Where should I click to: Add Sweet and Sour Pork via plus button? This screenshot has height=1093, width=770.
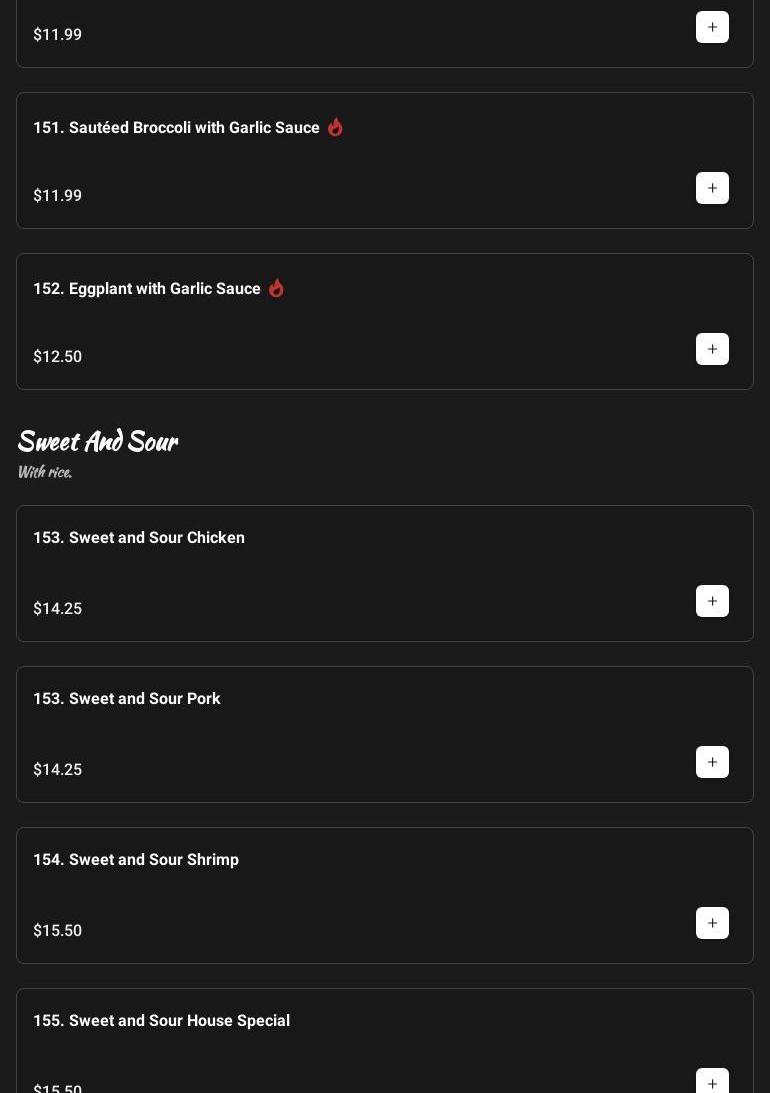click(712, 762)
